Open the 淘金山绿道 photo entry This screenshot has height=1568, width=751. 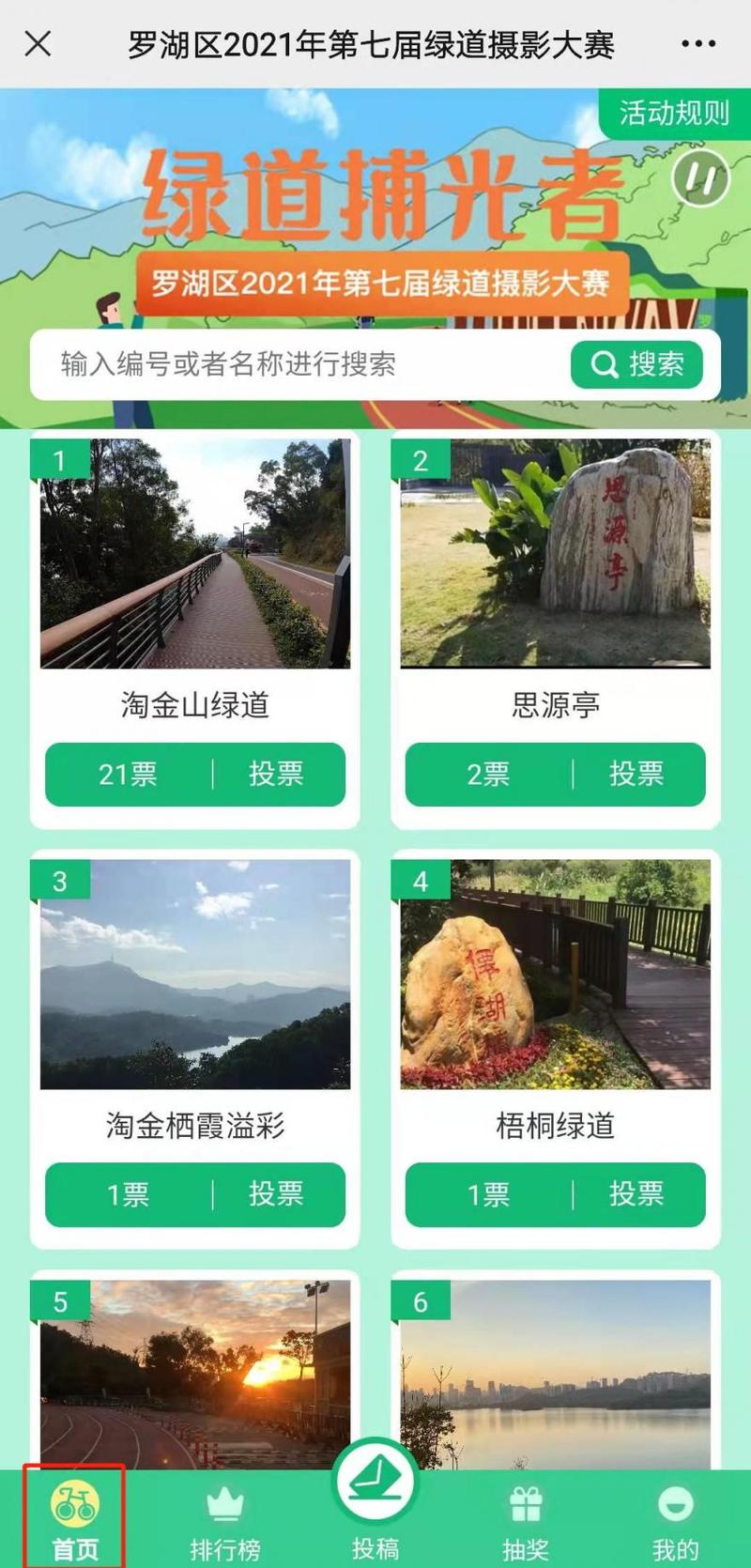(x=195, y=554)
